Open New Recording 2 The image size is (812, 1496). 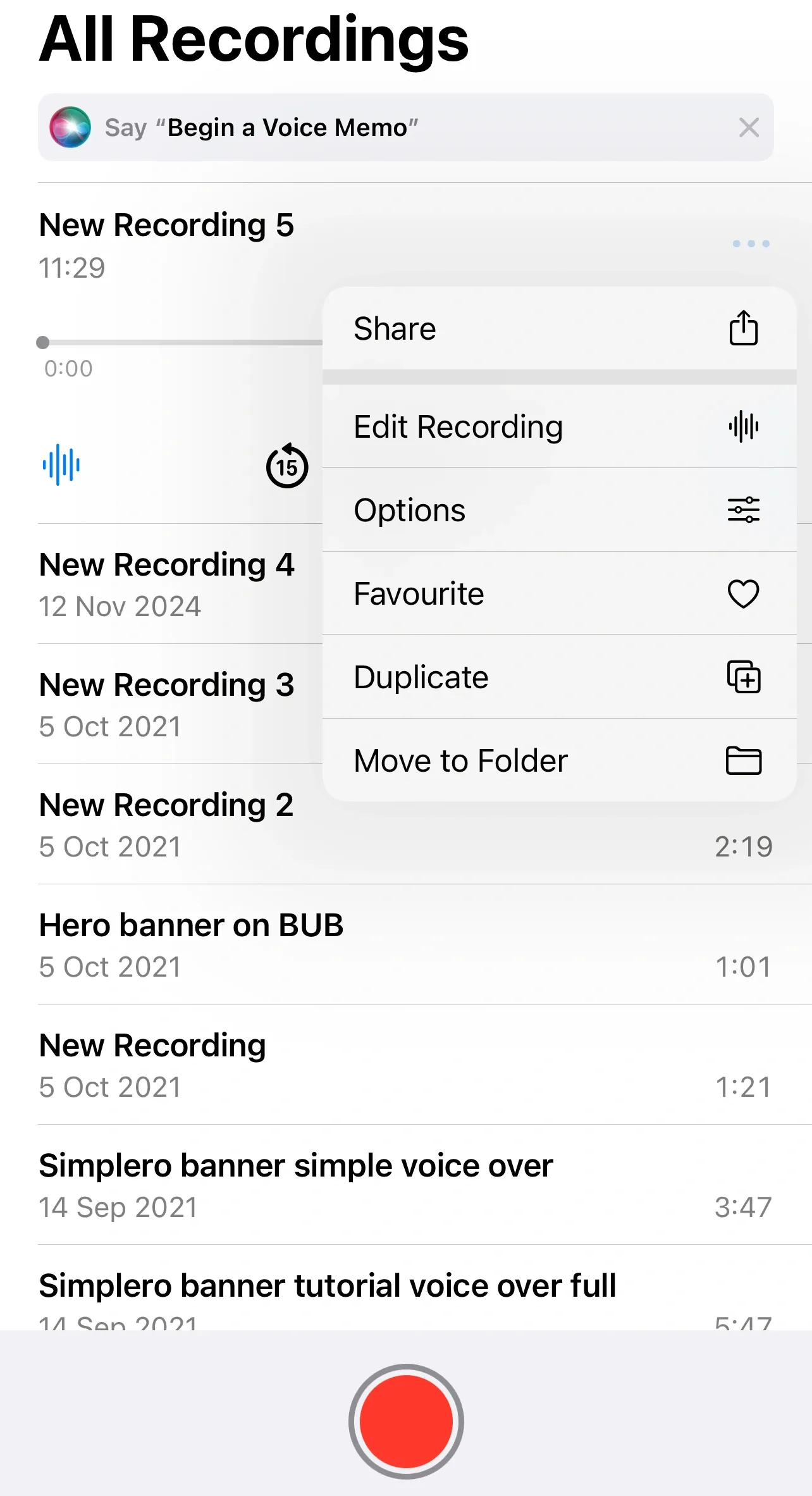167,824
